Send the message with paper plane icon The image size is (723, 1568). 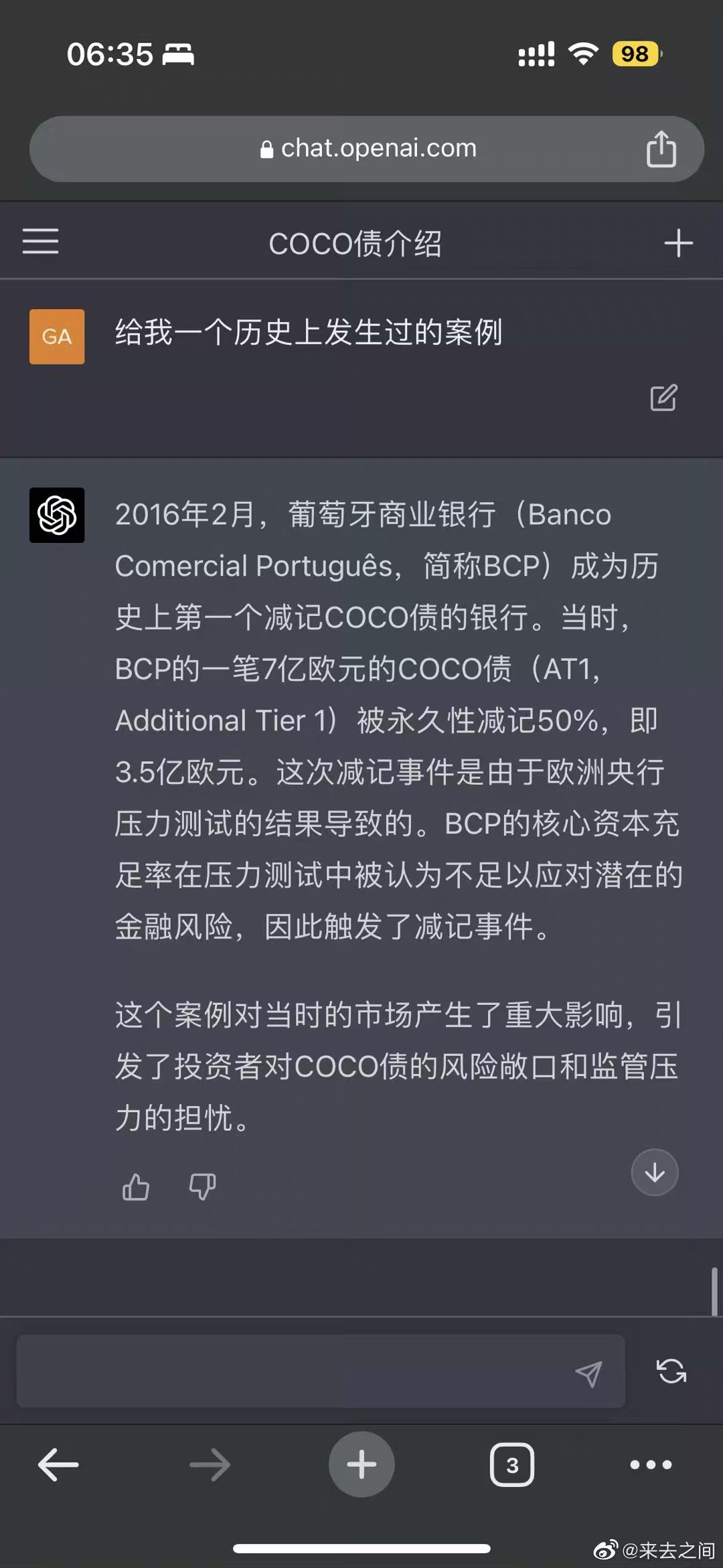pyautogui.click(x=588, y=1374)
